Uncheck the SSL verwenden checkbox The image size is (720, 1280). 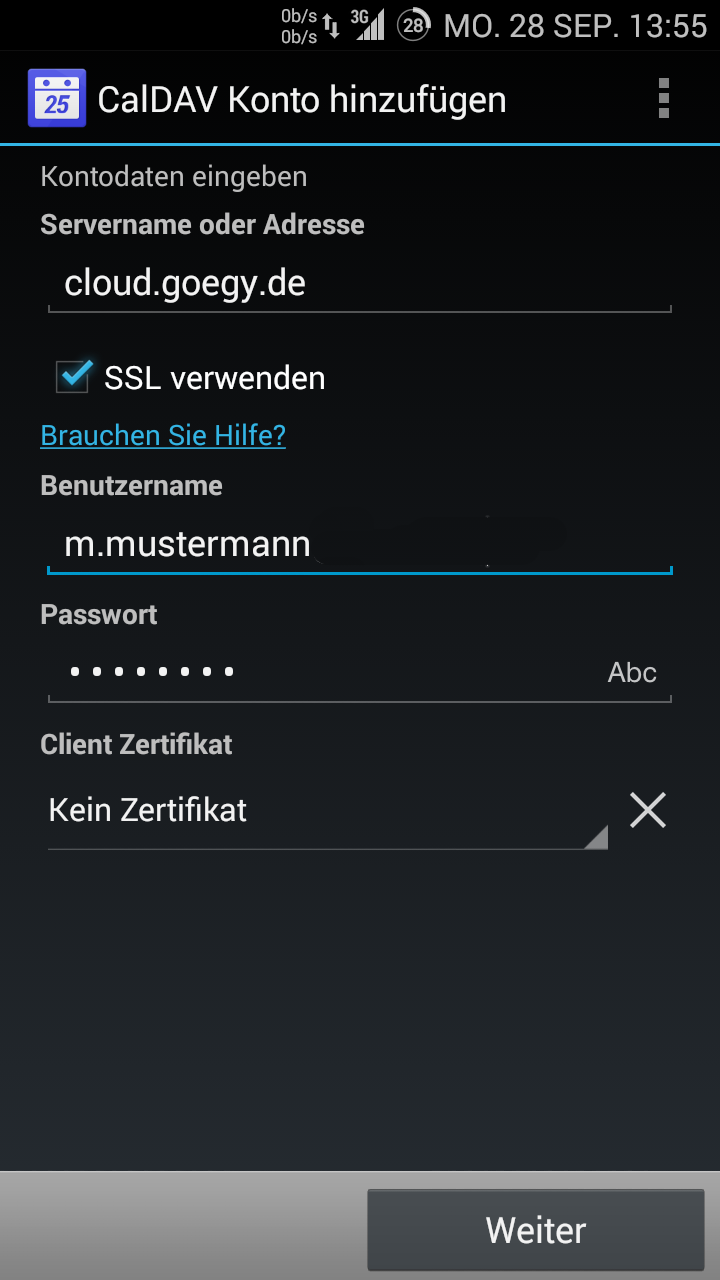75,377
